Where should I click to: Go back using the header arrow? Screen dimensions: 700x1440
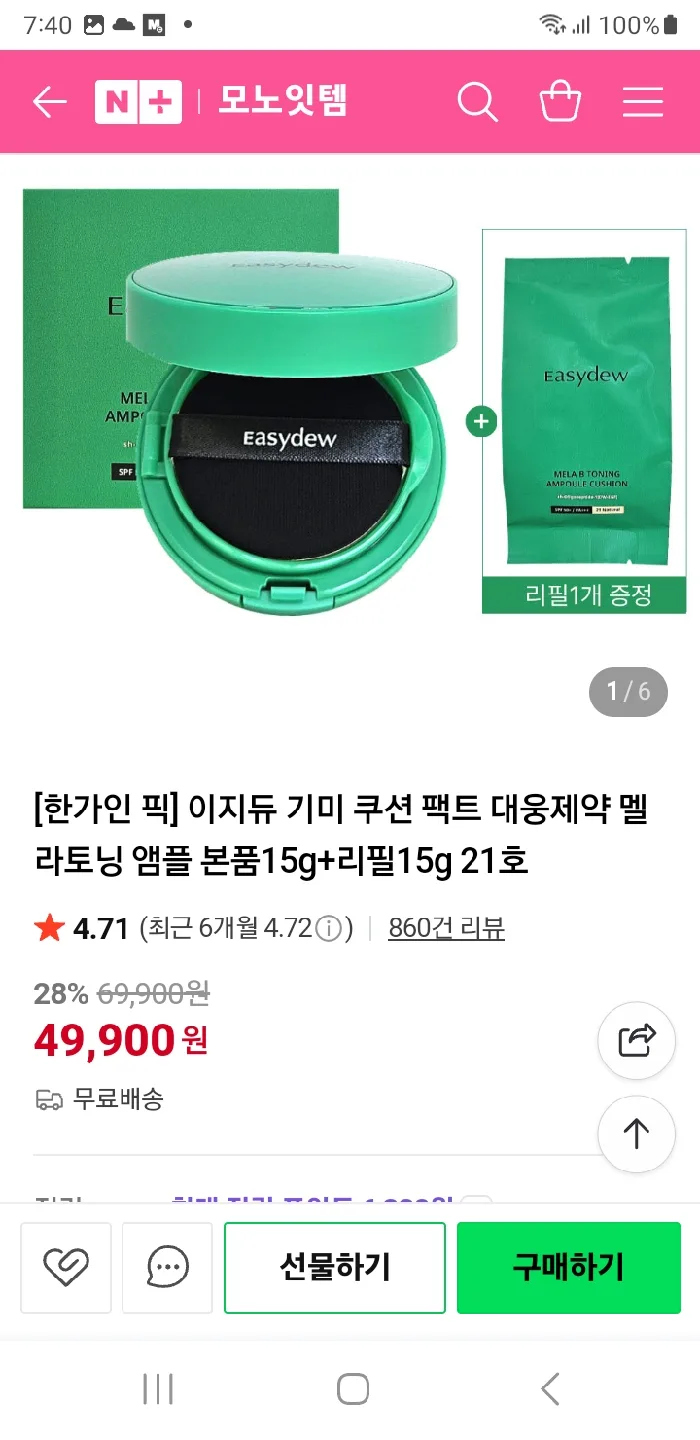click(x=49, y=102)
